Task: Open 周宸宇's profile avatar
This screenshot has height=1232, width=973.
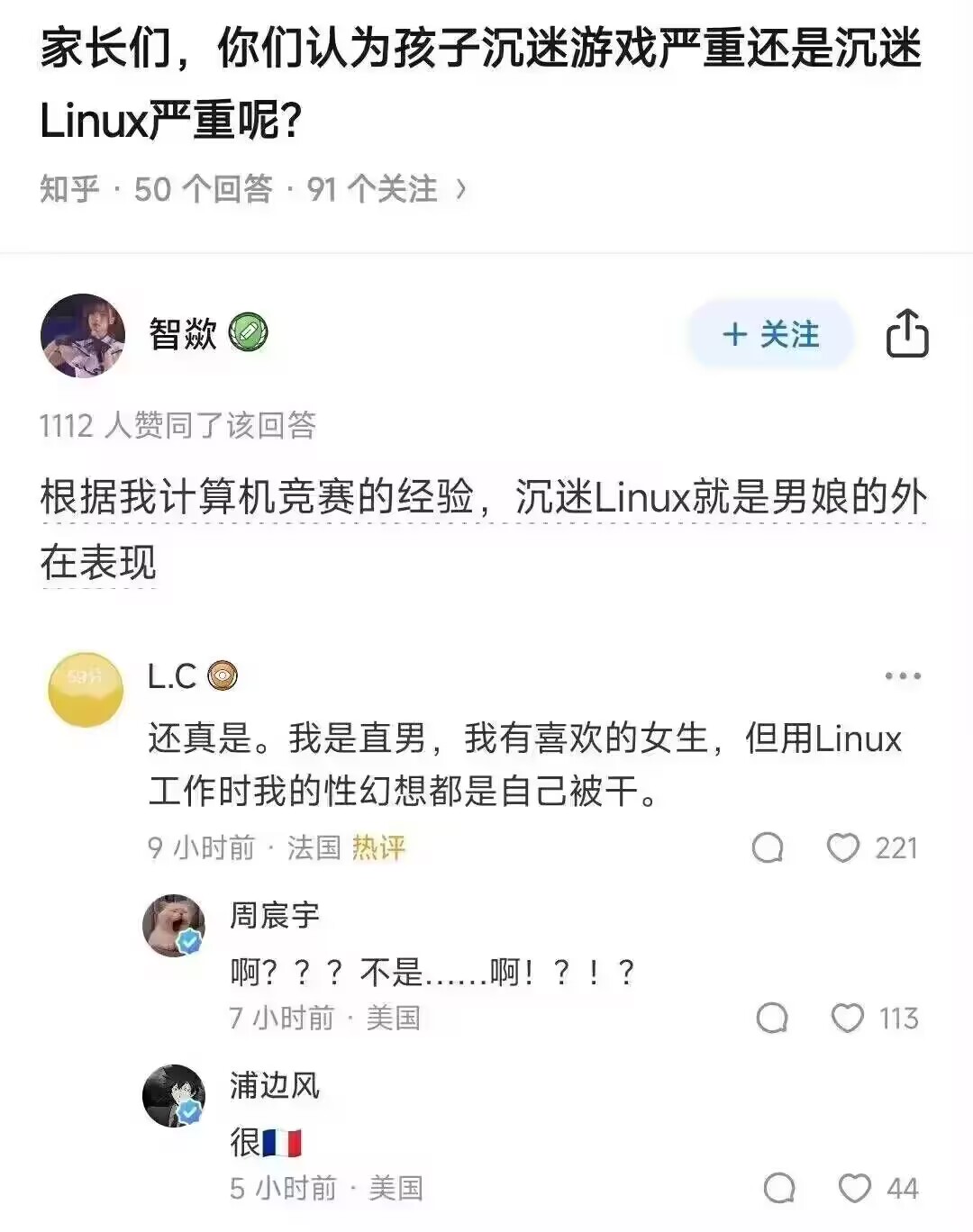Action: [174, 925]
